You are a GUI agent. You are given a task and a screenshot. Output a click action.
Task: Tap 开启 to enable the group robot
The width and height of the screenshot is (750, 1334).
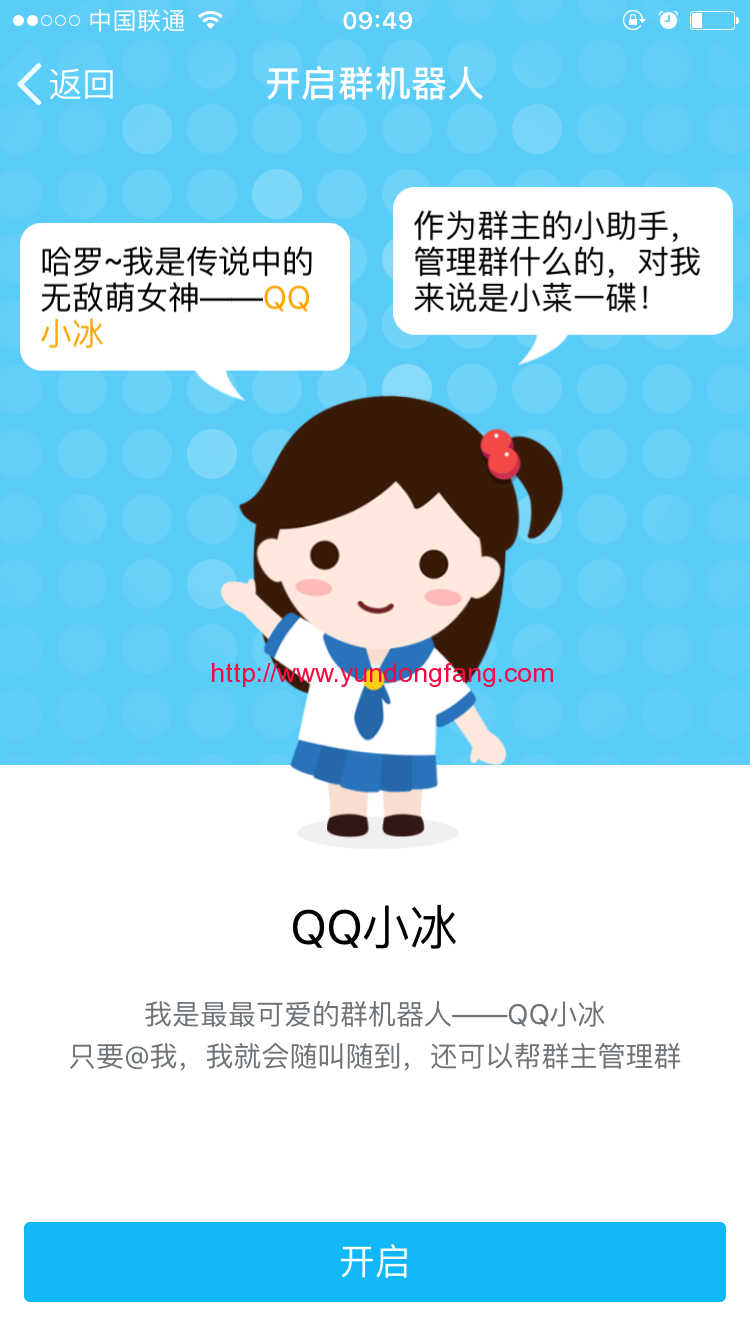click(x=375, y=1262)
